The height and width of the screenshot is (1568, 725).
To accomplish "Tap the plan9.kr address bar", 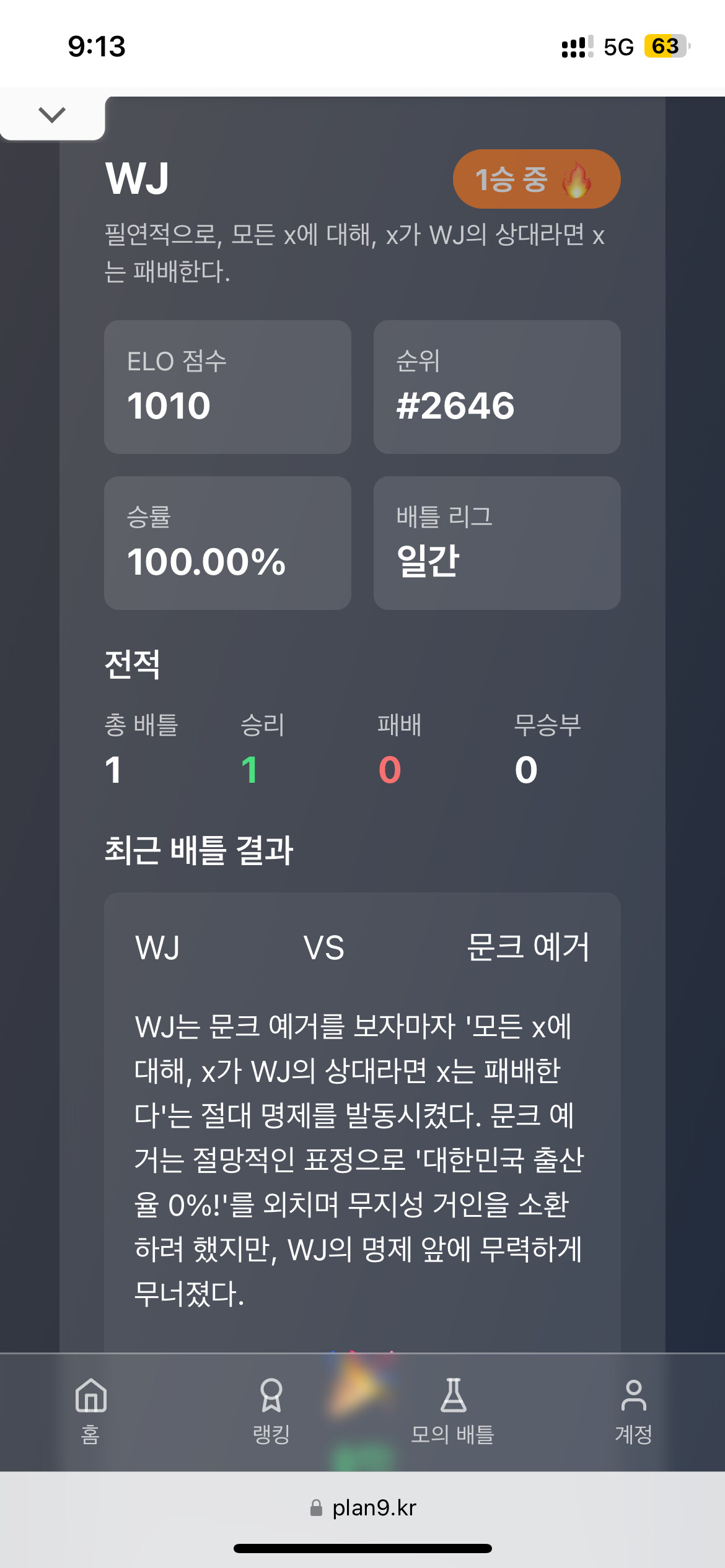I will pos(362,1507).
